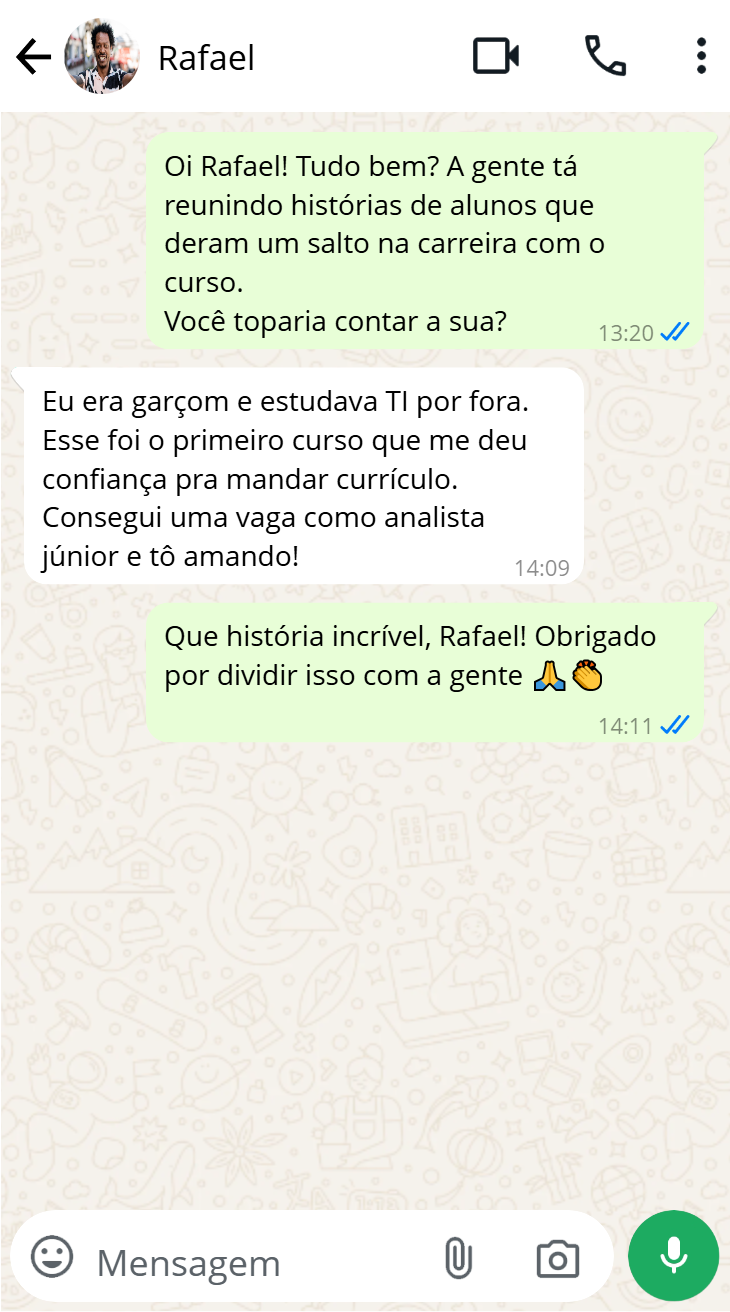Go back to the chat list
The image size is (730, 1312).
33,57
